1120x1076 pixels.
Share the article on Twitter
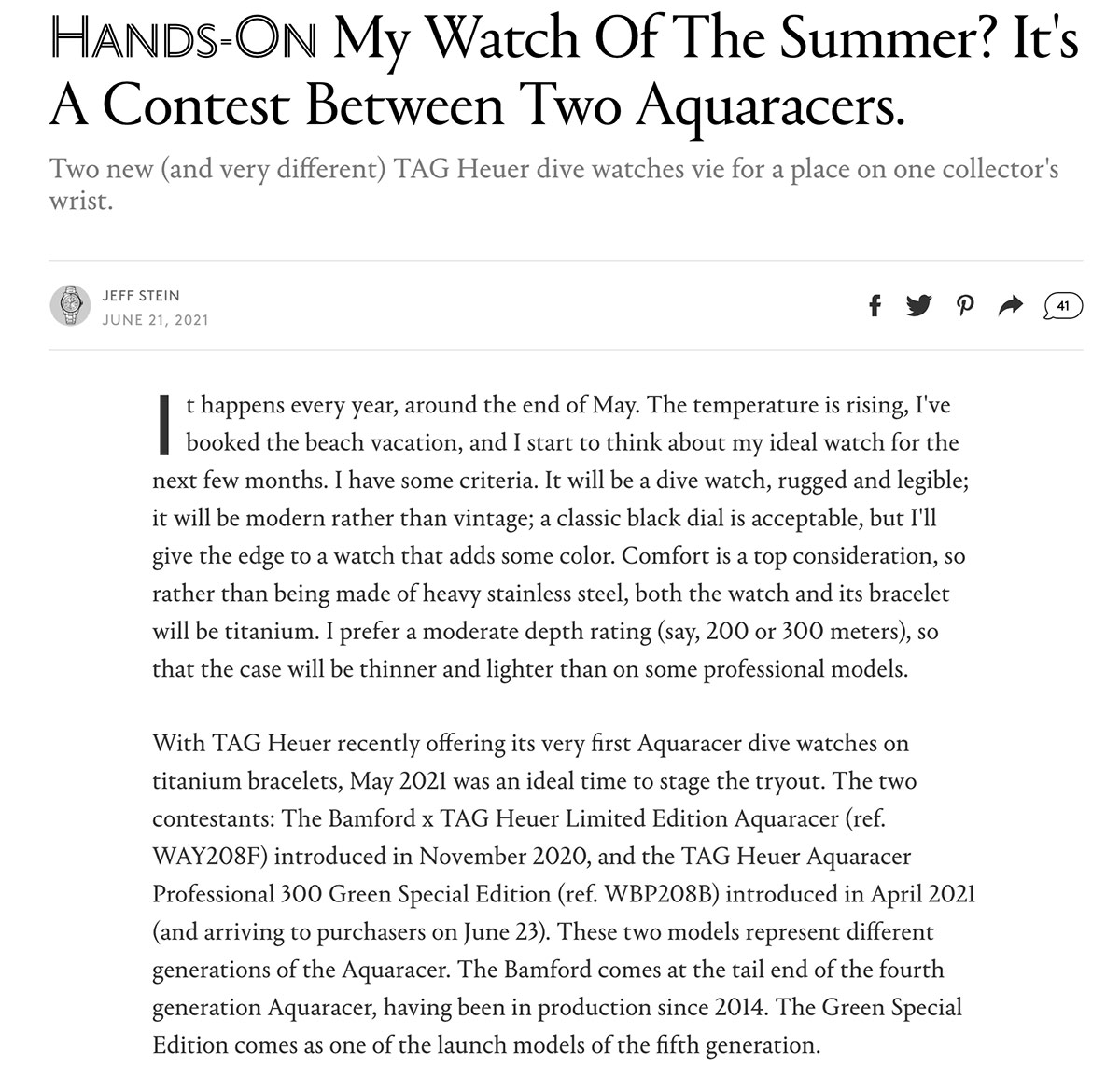(919, 305)
